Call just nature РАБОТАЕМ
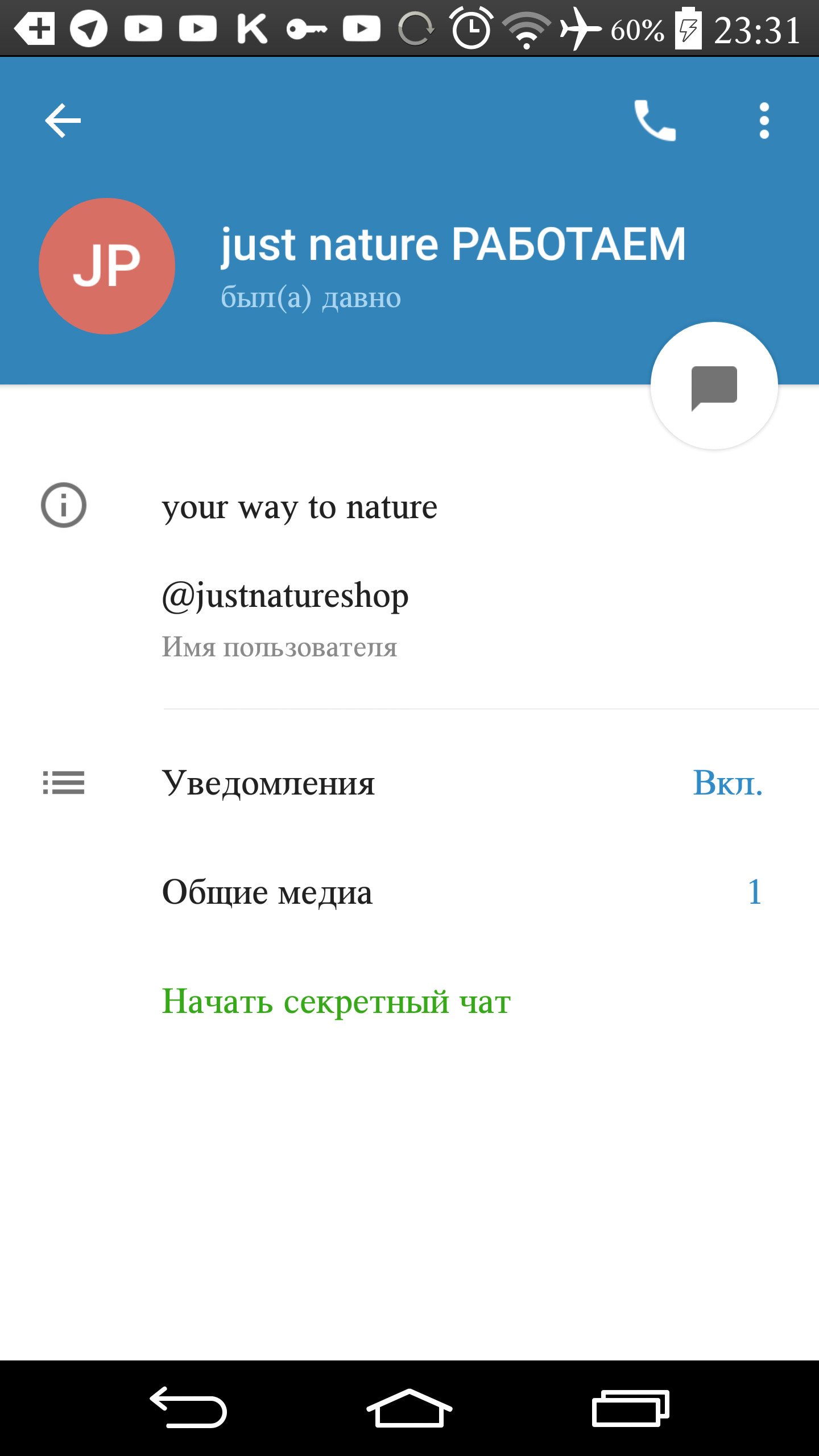The width and height of the screenshot is (819, 1456). (655, 121)
